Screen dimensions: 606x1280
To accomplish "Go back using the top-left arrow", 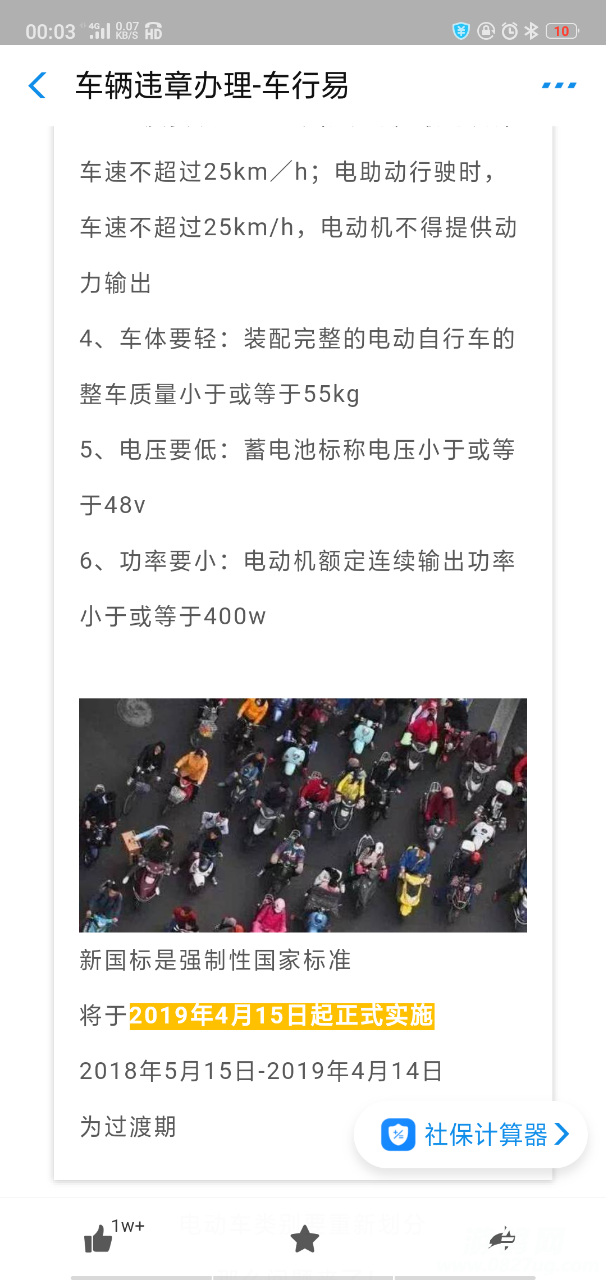I will pyautogui.click(x=37, y=86).
